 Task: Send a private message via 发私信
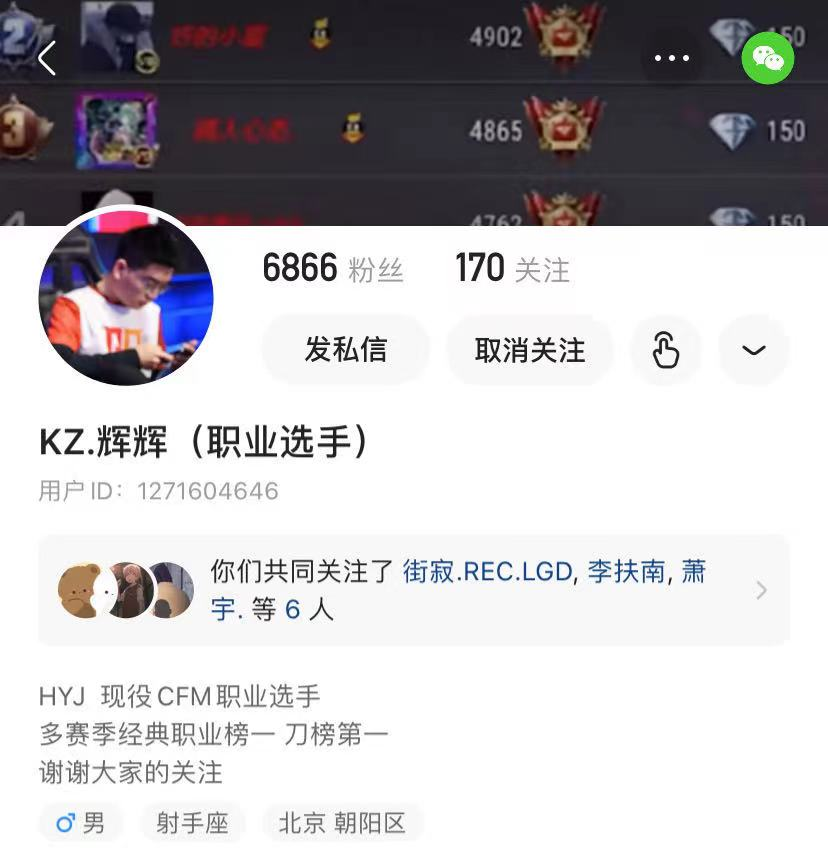point(346,350)
